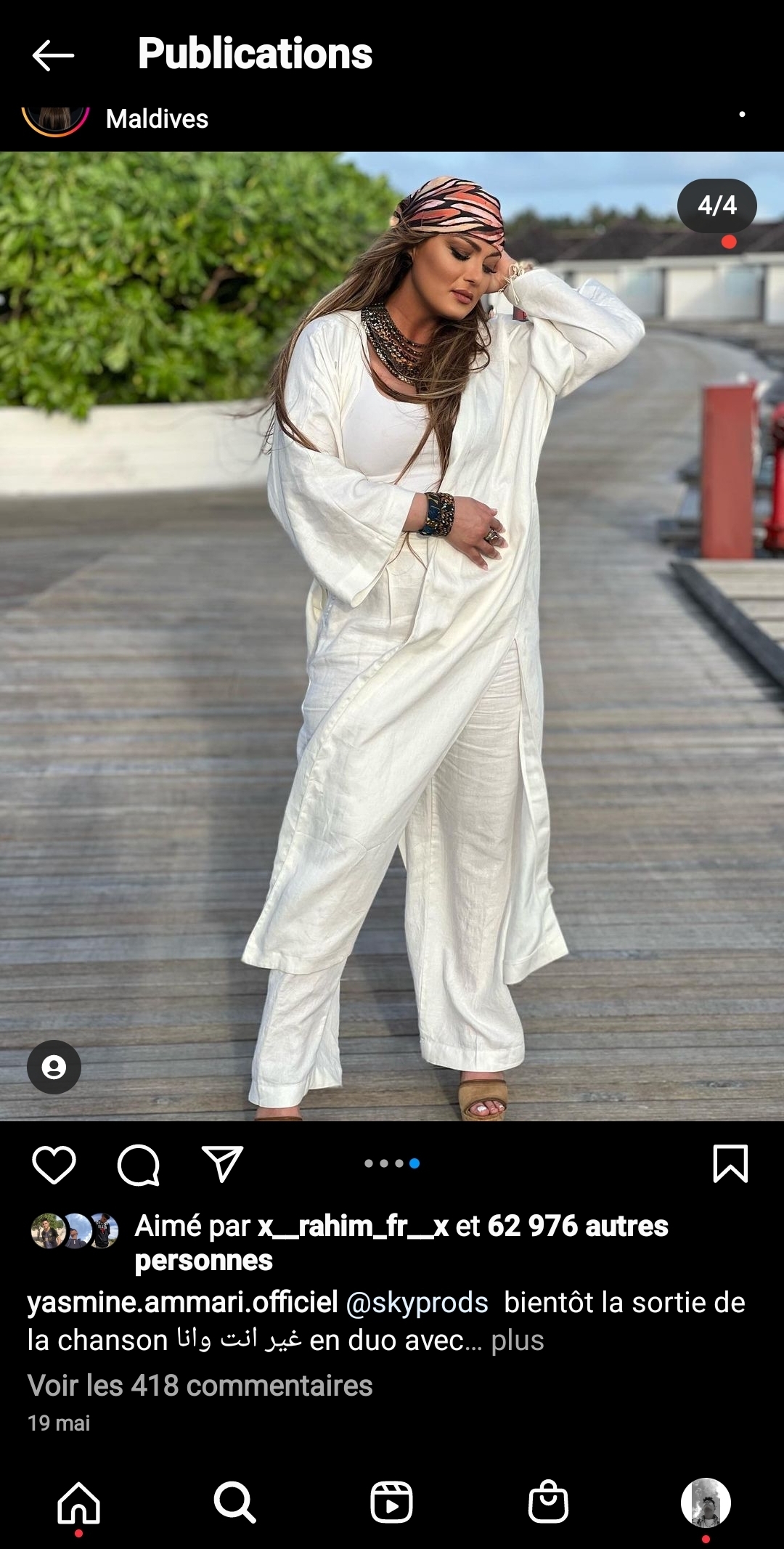The width and height of the screenshot is (784, 1549).
Task: View all 418 comments
Action: [200, 1386]
